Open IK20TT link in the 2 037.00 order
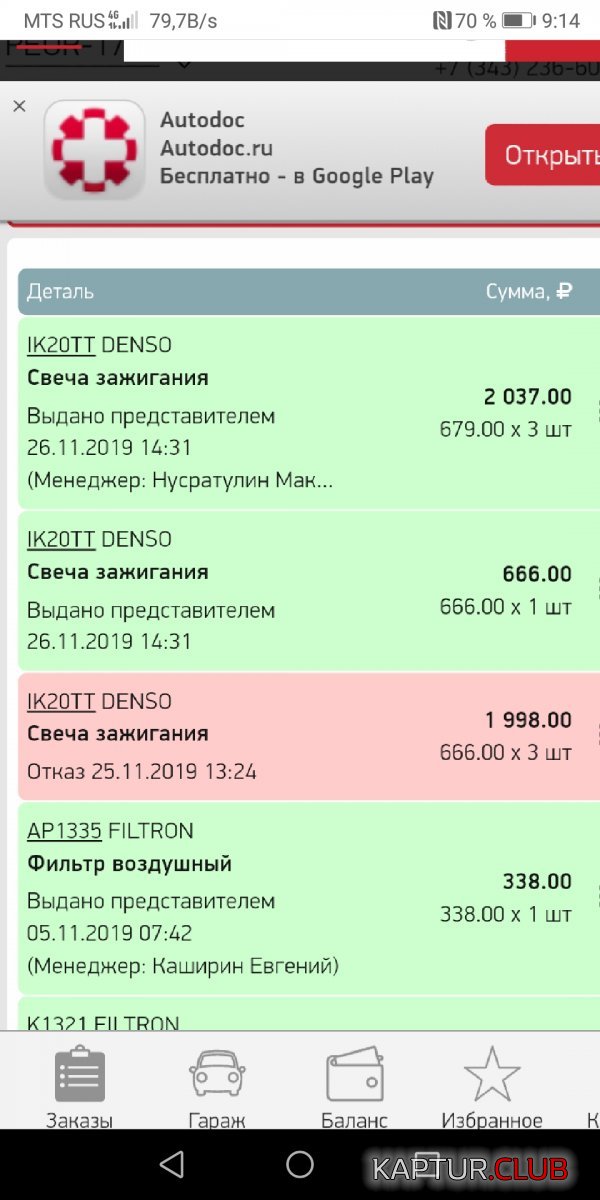 [61, 345]
